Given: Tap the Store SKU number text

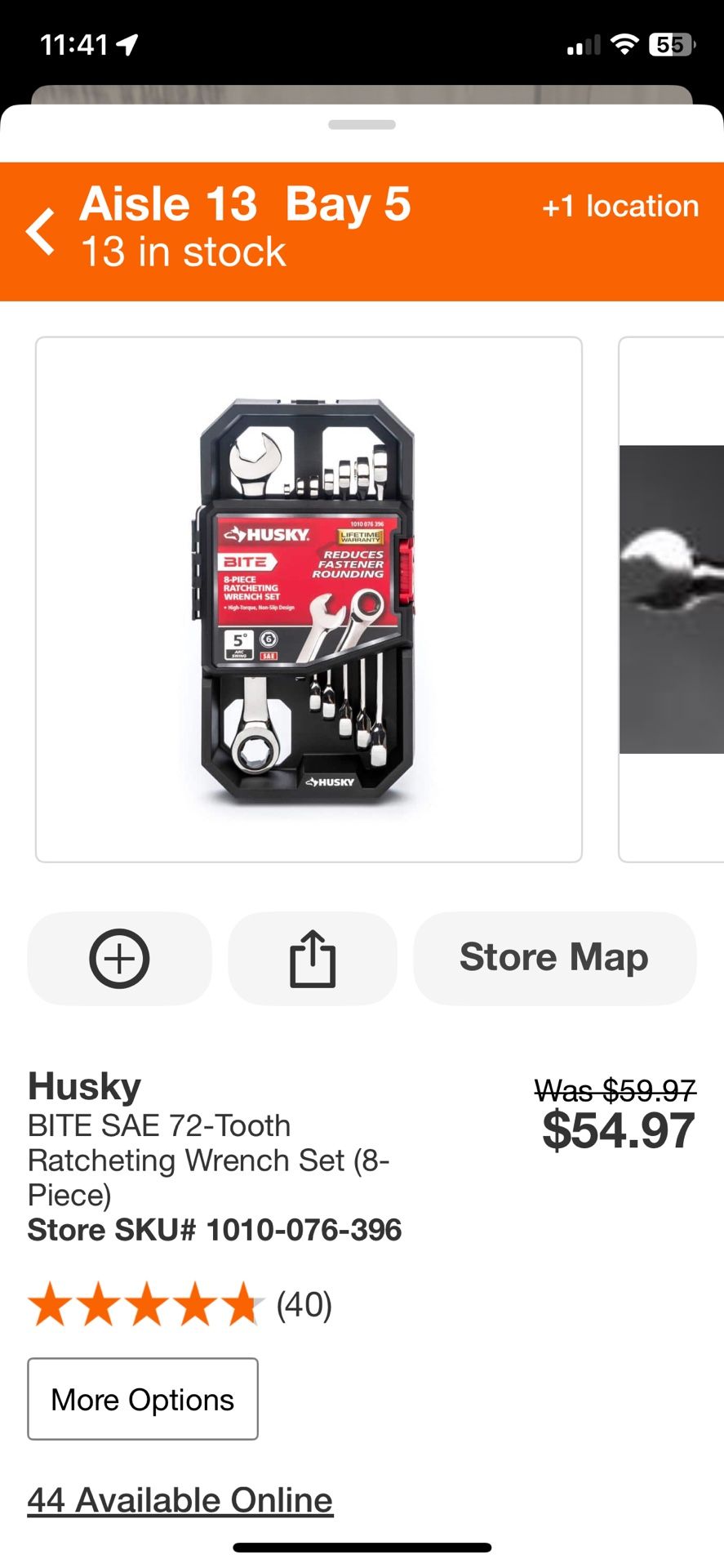Looking at the screenshot, I should (x=215, y=1230).
